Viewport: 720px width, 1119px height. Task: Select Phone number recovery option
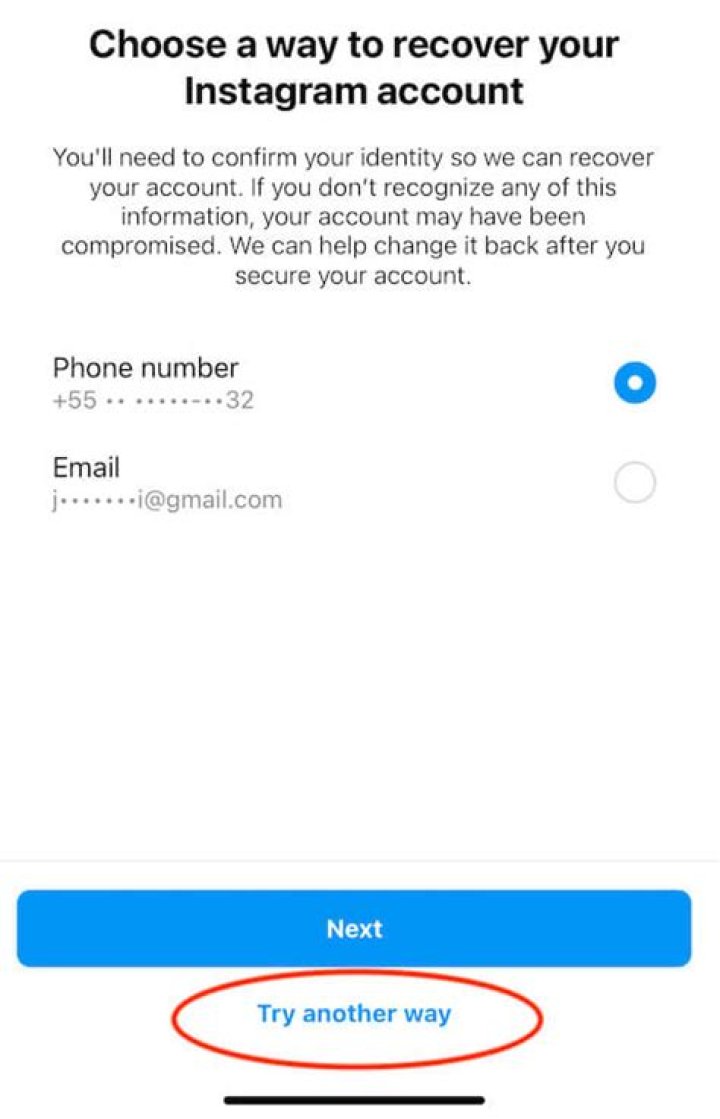(x=634, y=383)
